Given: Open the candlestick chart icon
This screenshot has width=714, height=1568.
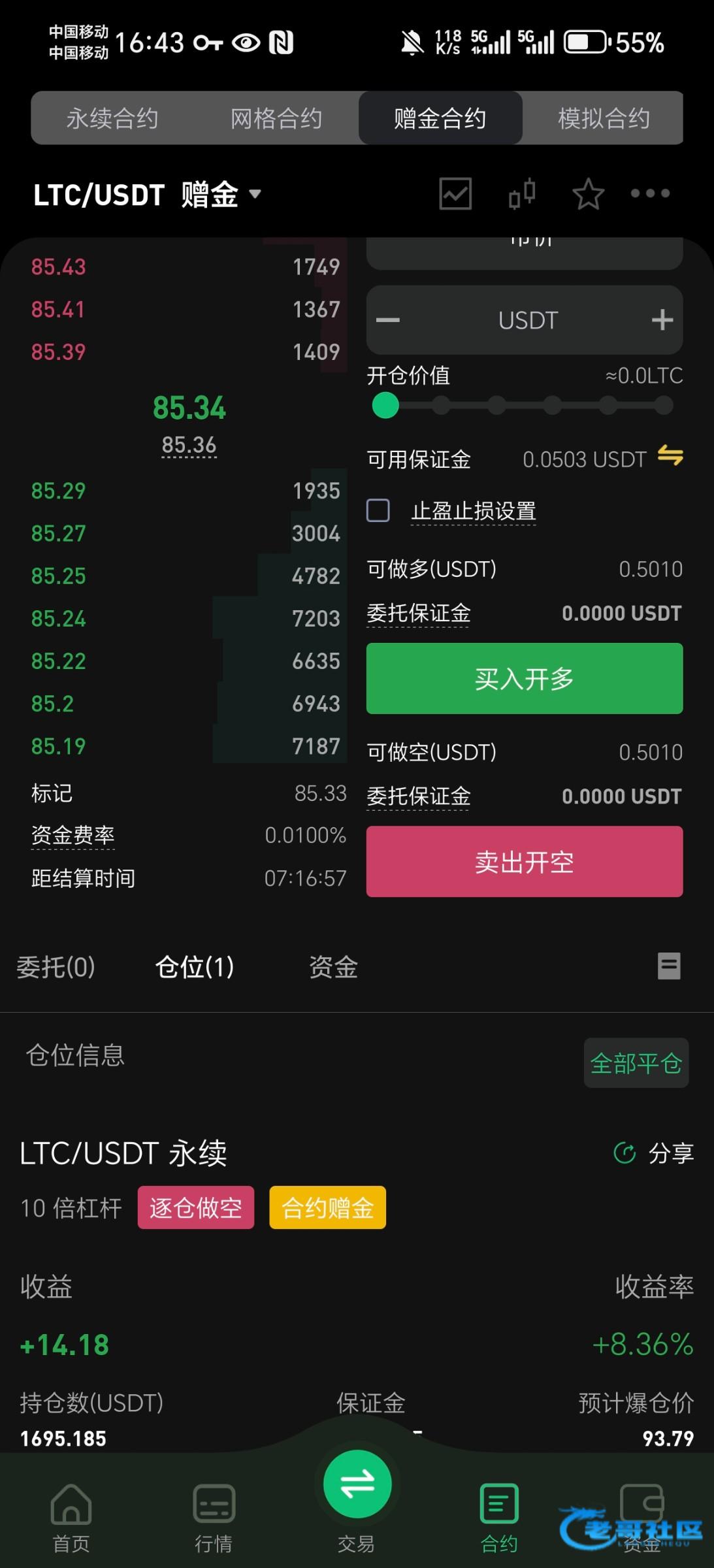Looking at the screenshot, I should click(522, 194).
